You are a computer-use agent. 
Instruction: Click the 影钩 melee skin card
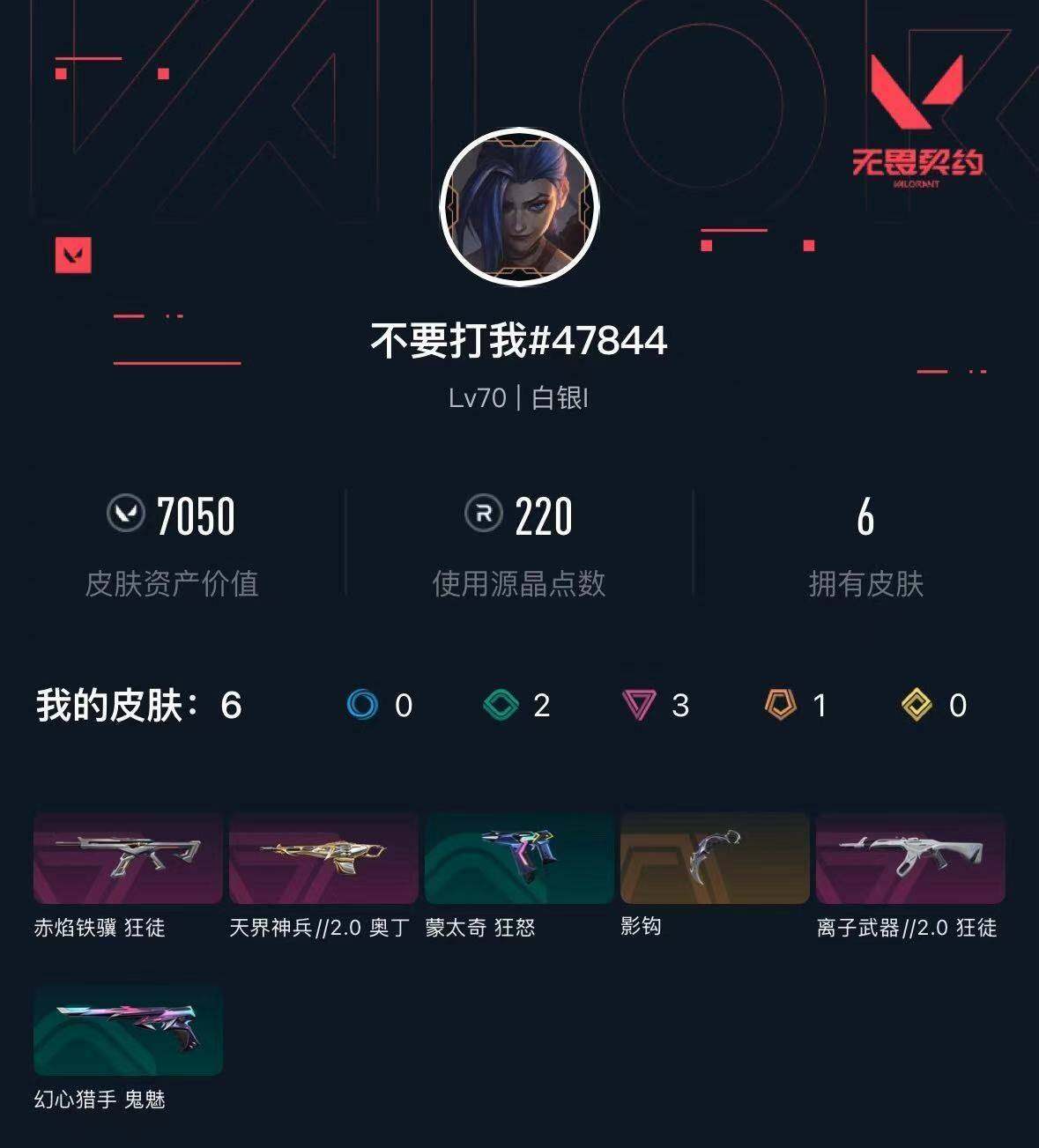coord(716,857)
